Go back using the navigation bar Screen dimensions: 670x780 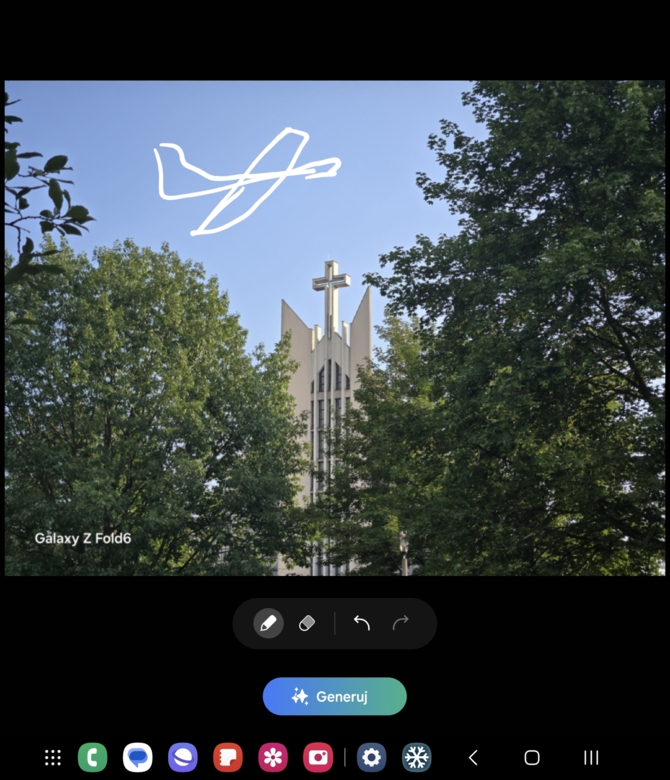[473, 758]
